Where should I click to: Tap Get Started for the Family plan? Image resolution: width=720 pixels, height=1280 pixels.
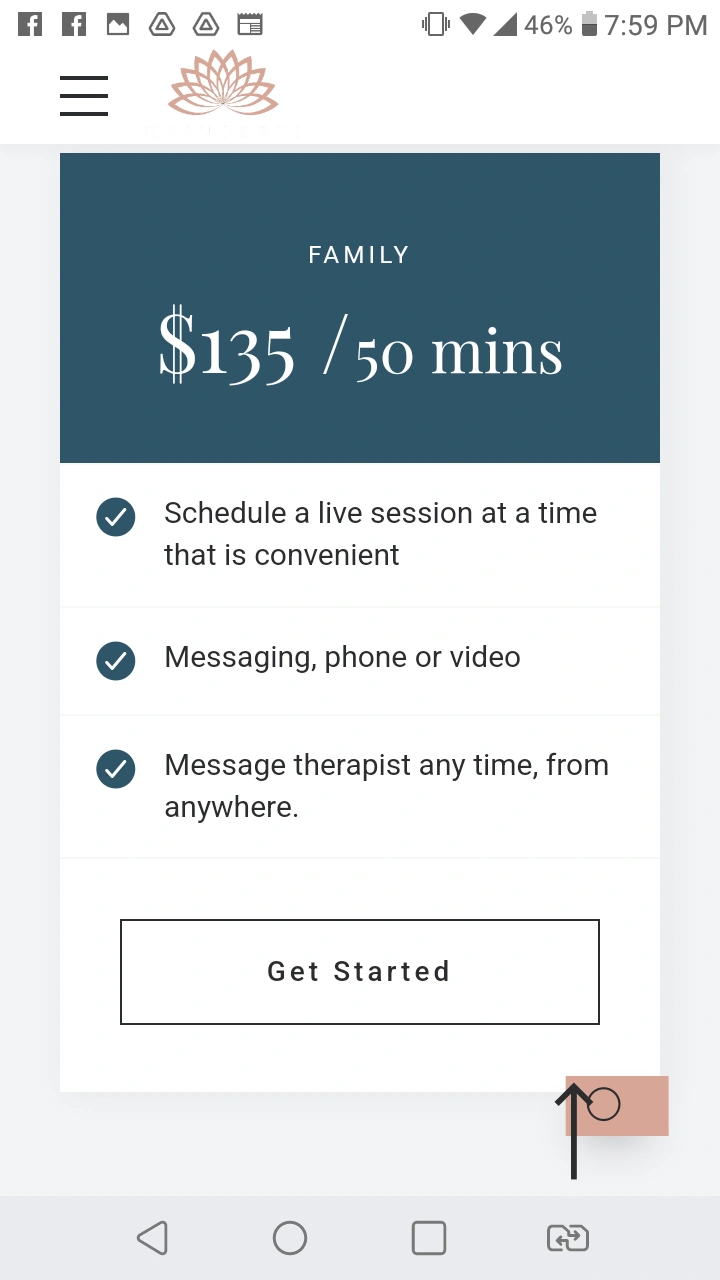(360, 972)
